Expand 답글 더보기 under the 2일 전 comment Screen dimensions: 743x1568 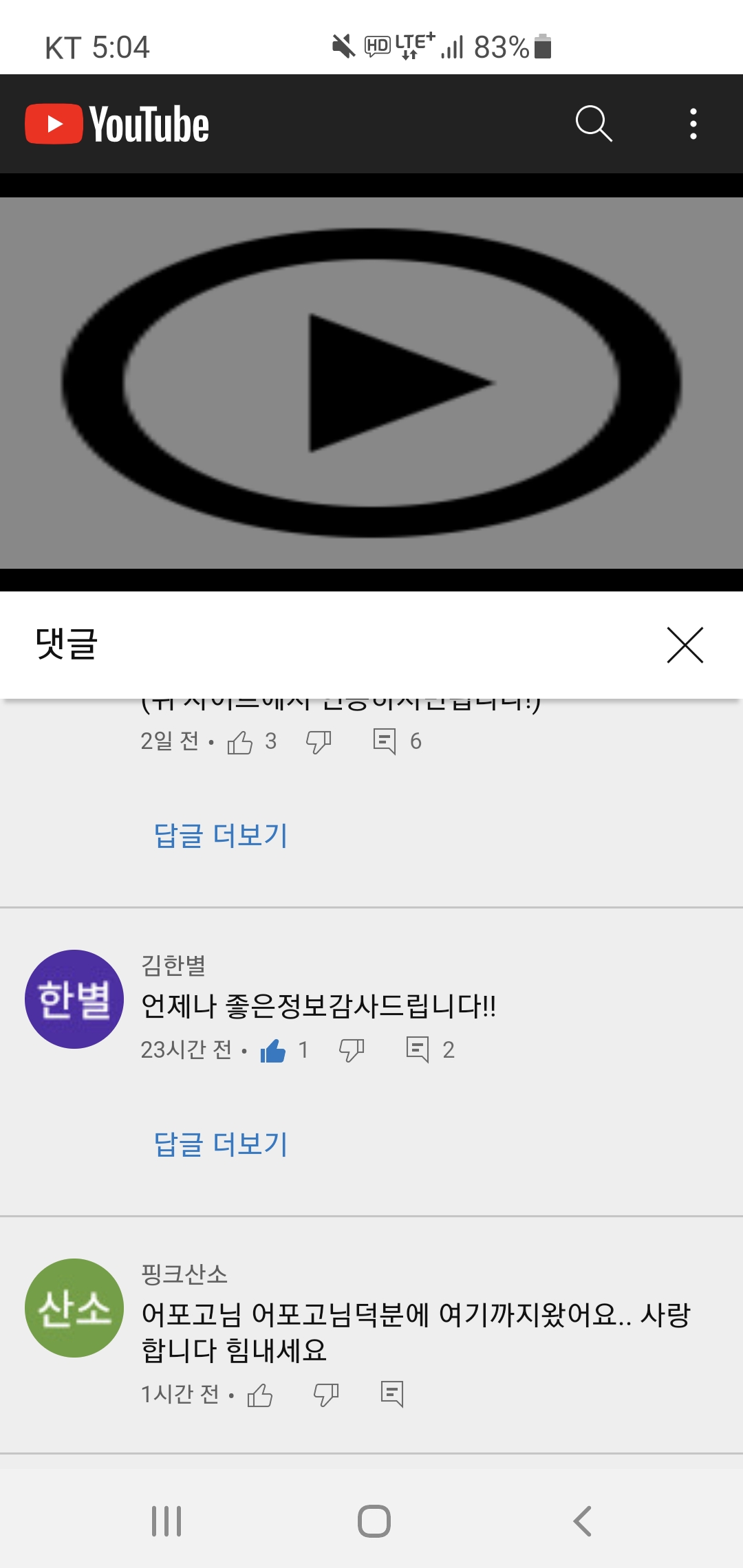(220, 836)
